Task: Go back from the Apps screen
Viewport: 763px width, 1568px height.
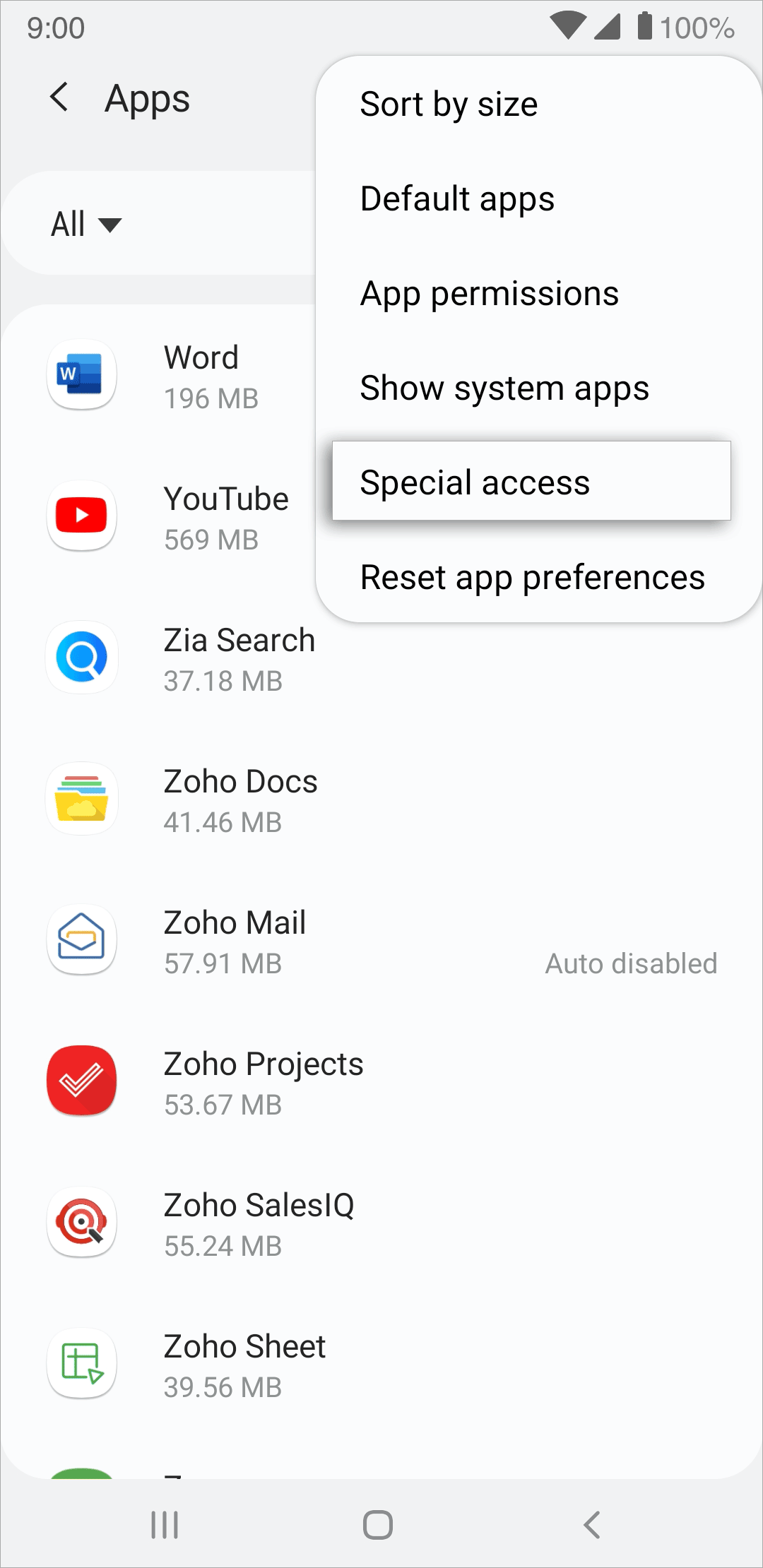Action: pyautogui.click(x=59, y=97)
